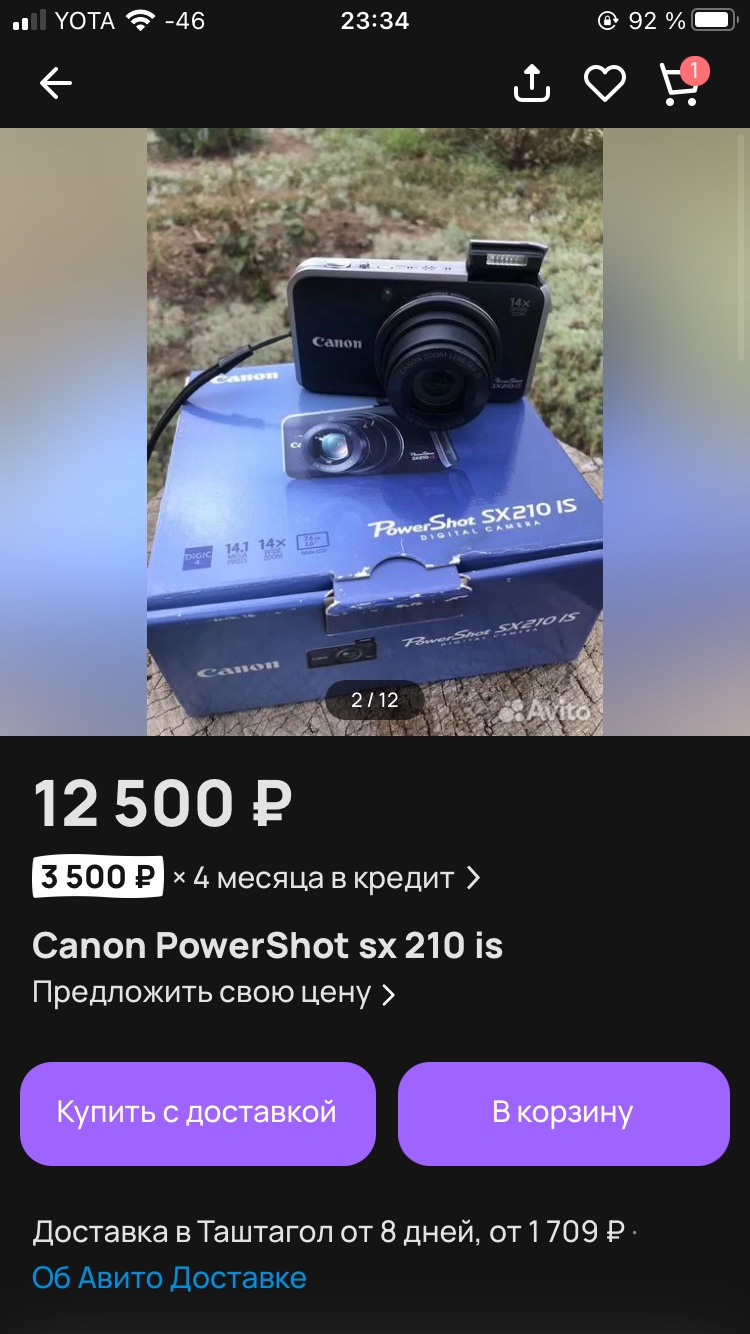Open the camera photo in full view
This screenshot has width=750, height=1334.
pyautogui.click(x=375, y=432)
